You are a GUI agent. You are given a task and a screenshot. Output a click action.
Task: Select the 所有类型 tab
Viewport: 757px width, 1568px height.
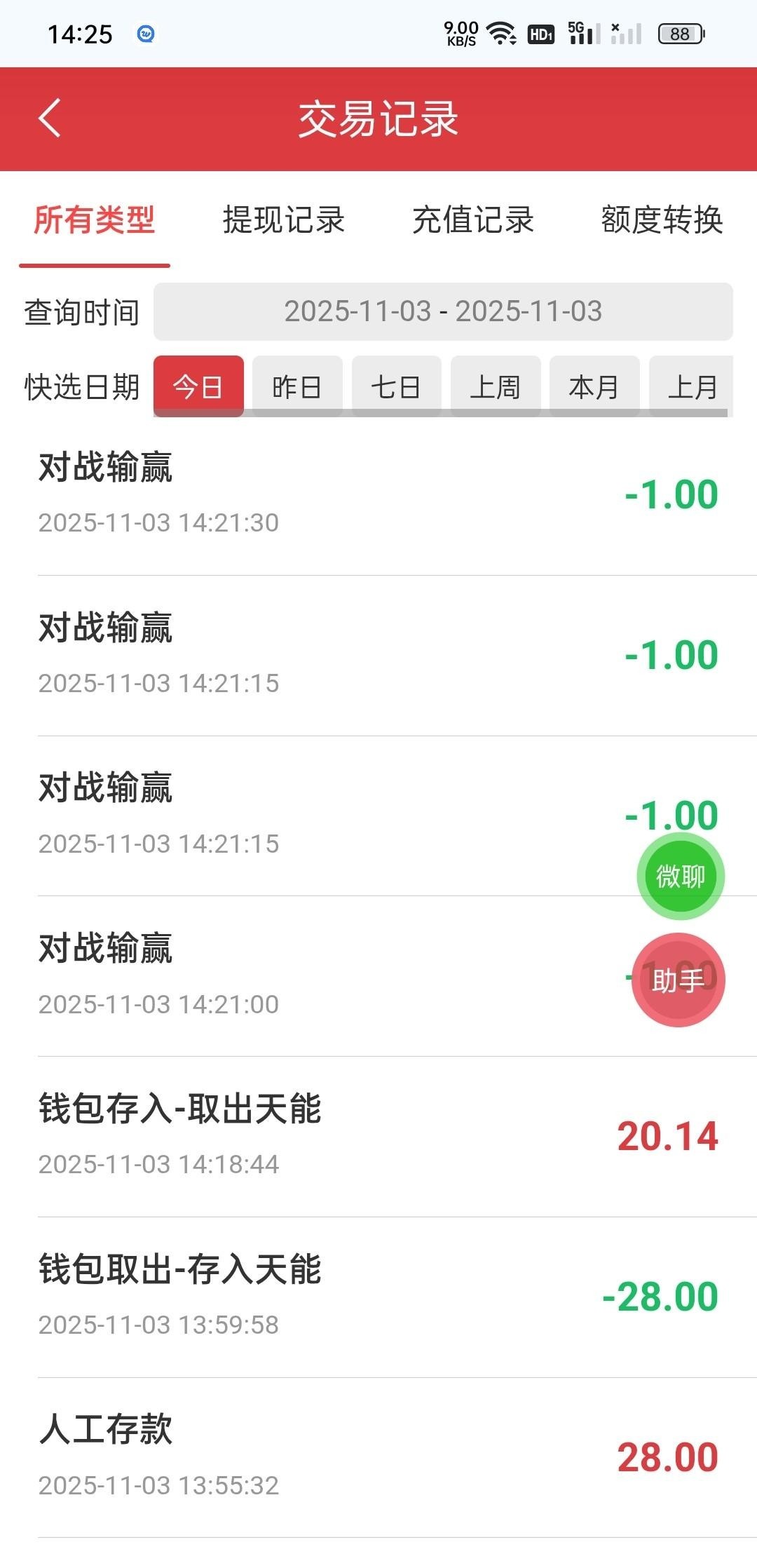click(95, 220)
